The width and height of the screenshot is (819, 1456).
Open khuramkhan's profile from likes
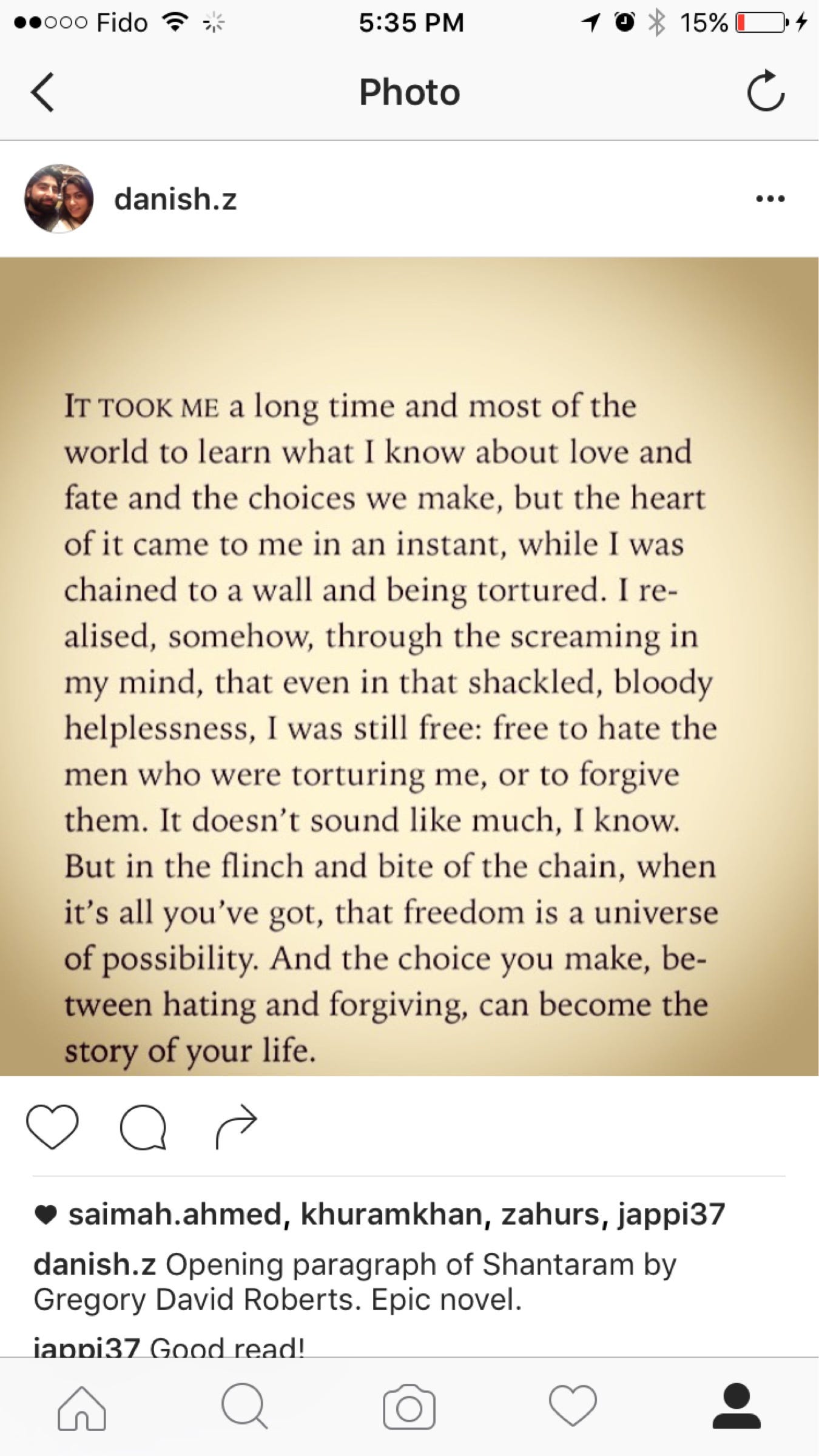click(x=392, y=1215)
